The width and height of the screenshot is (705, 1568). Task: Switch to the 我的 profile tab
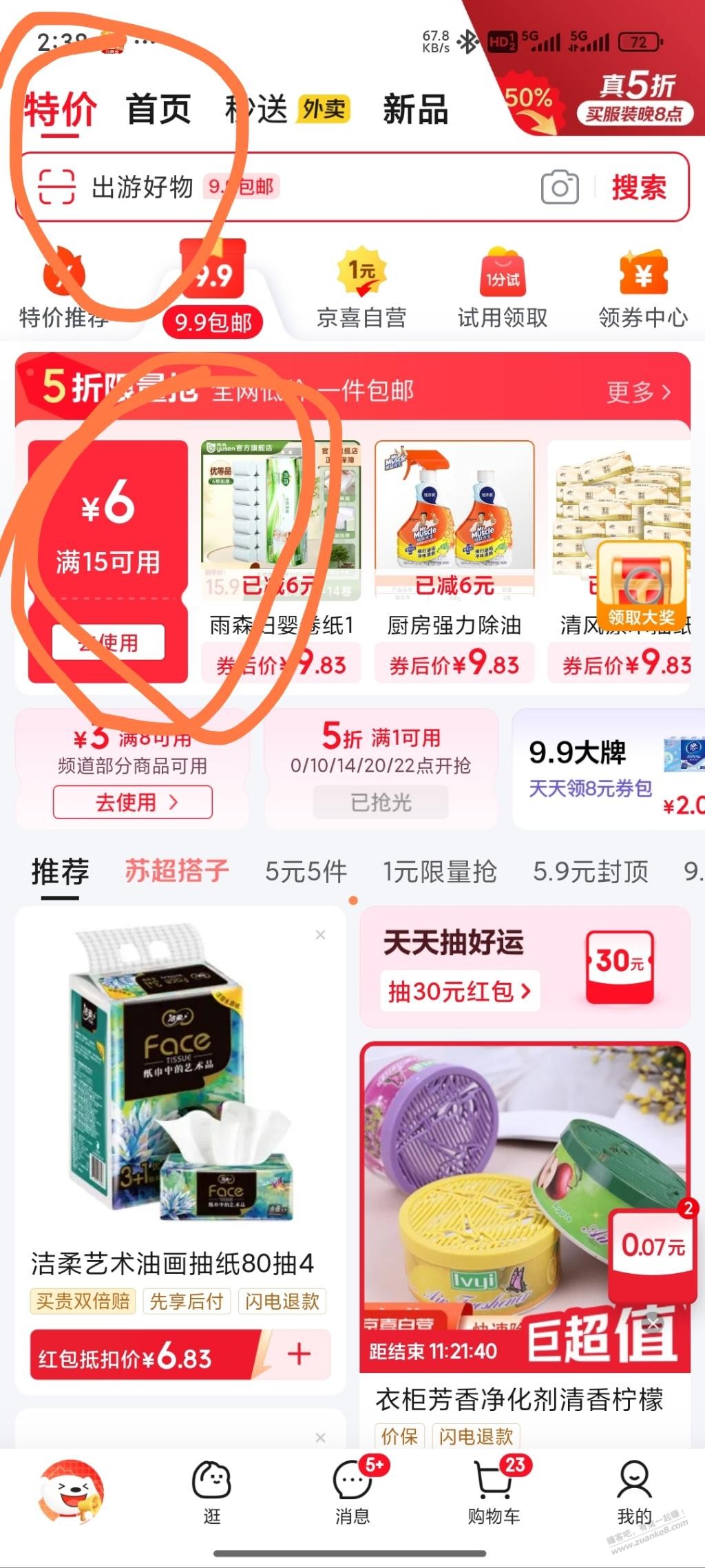(x=634, y=1492)
